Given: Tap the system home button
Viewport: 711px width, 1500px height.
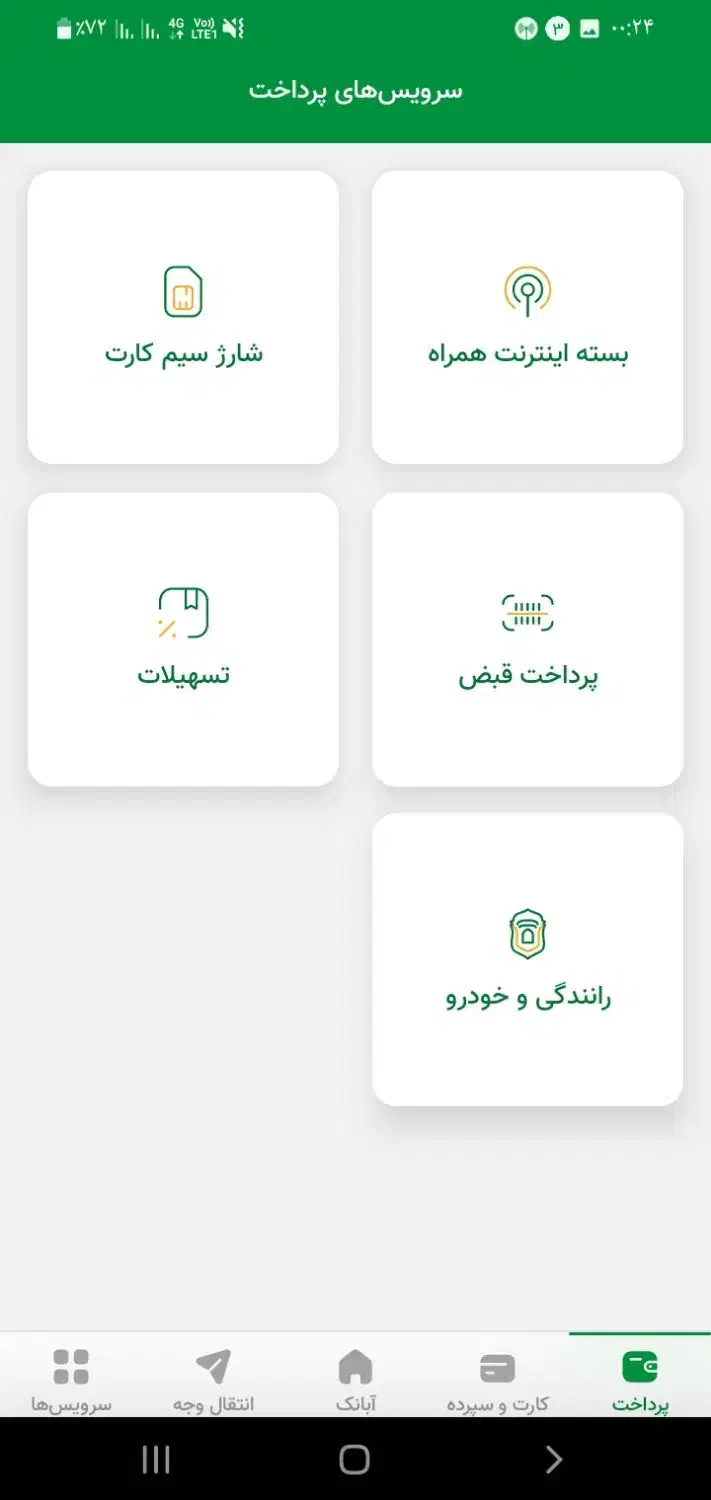Looking at the screenshot, I should pyautogui.click(x=355, y=1459).
